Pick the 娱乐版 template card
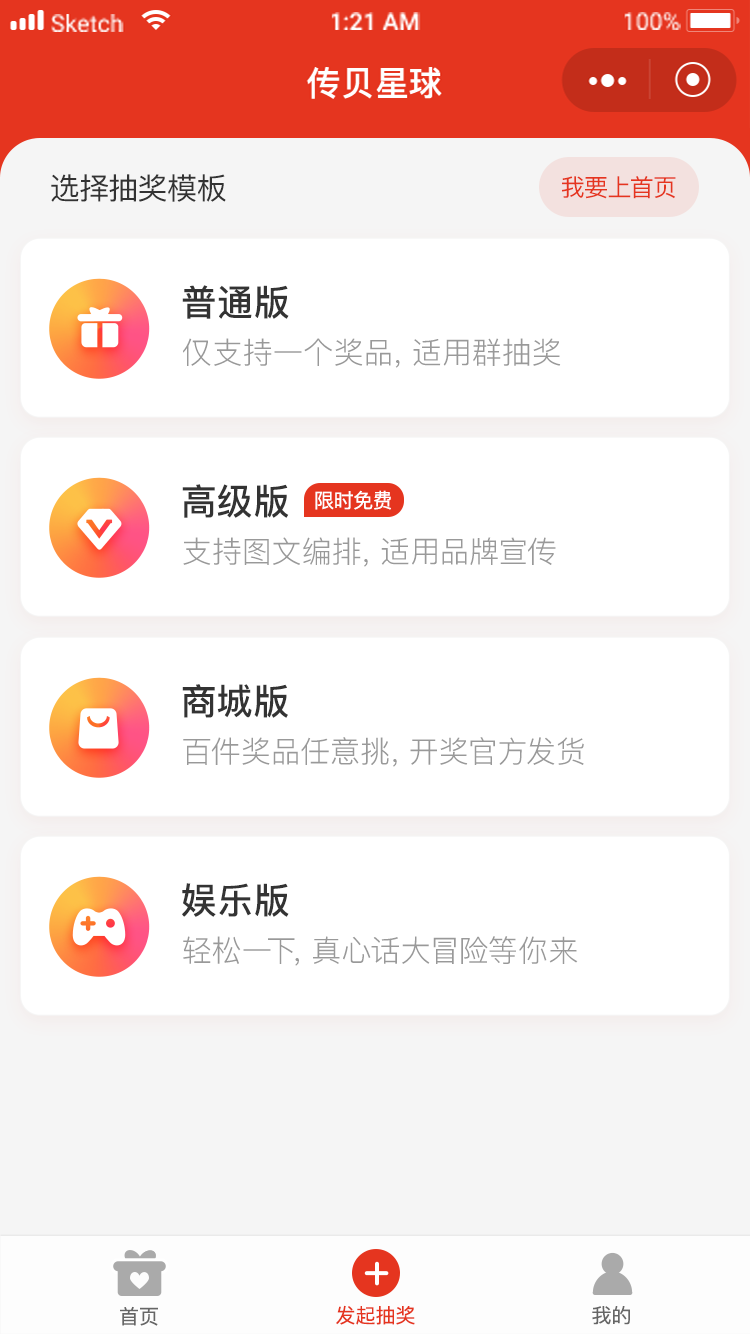750x1334 pixels. click(x=375, y=926)
